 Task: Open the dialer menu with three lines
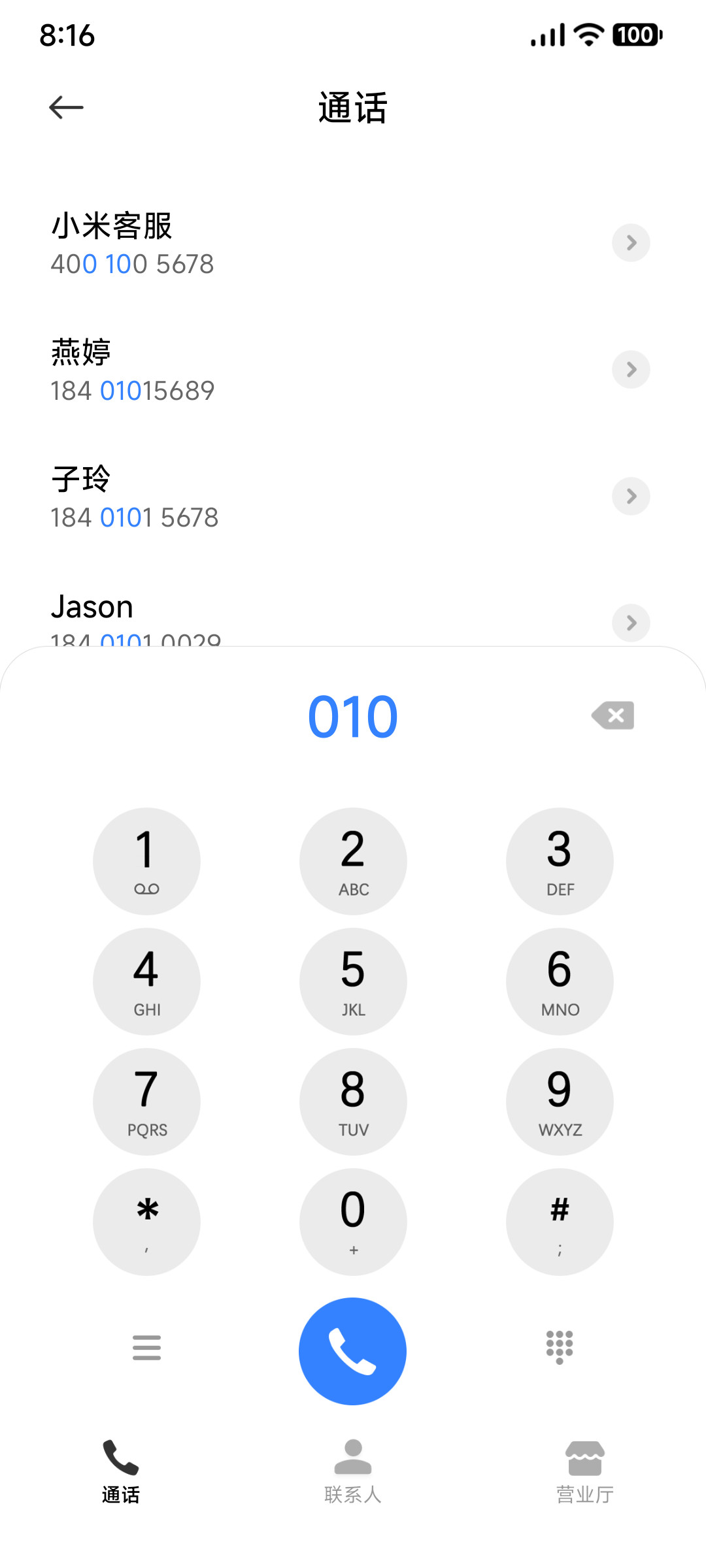pos(146,1347)
